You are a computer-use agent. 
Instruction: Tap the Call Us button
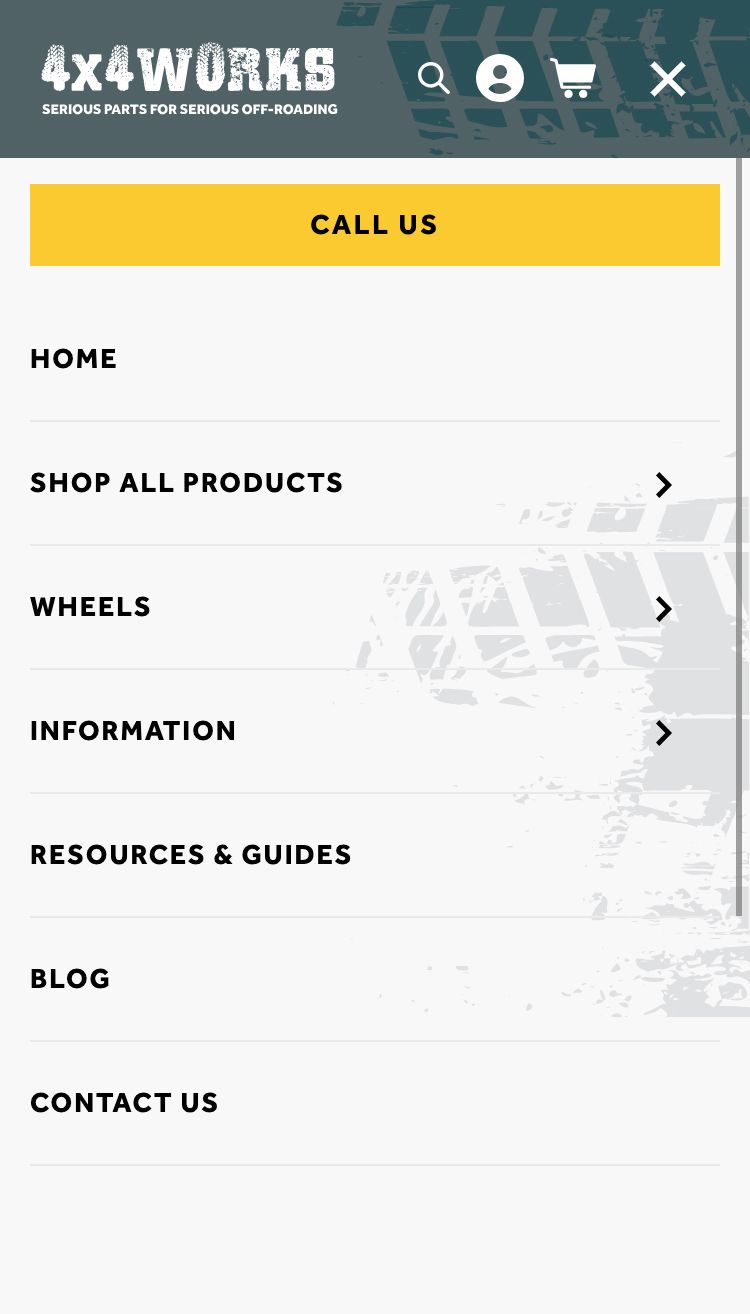pyautogui.click(x=375, y=225)
